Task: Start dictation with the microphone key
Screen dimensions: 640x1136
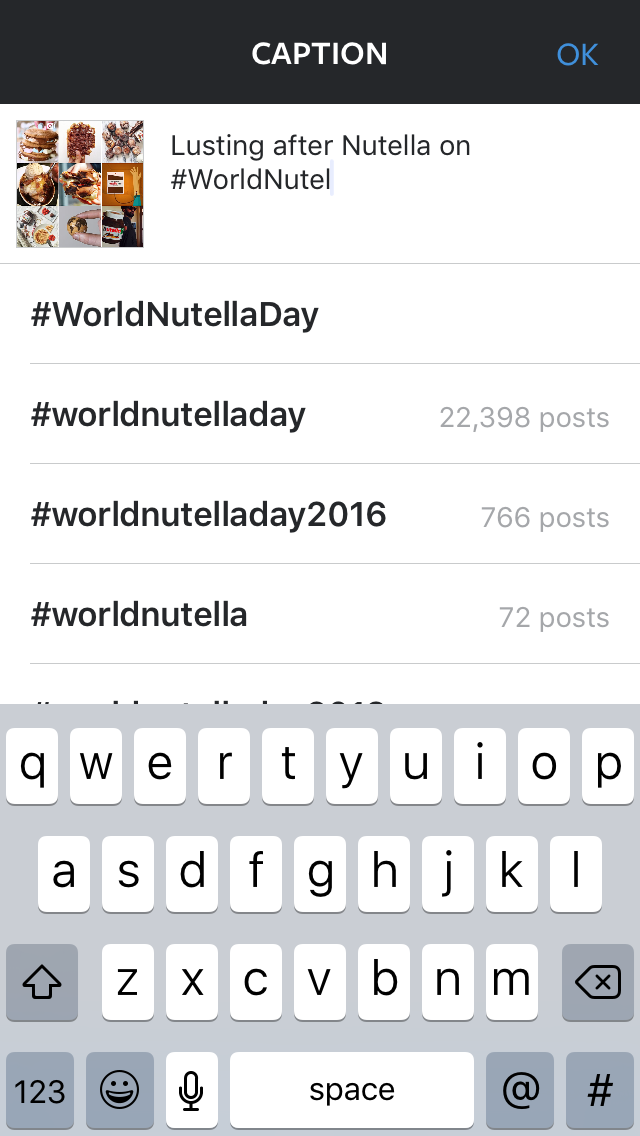Action: coord(191,1091)
